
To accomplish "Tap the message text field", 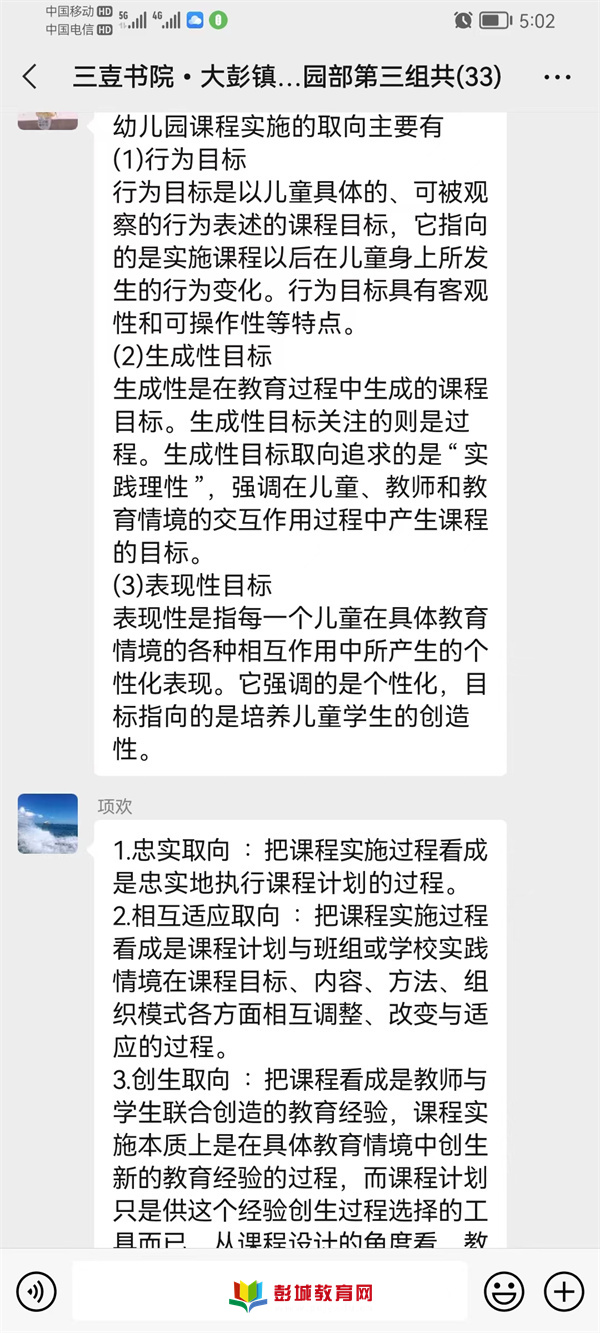I will [269, 1291].
